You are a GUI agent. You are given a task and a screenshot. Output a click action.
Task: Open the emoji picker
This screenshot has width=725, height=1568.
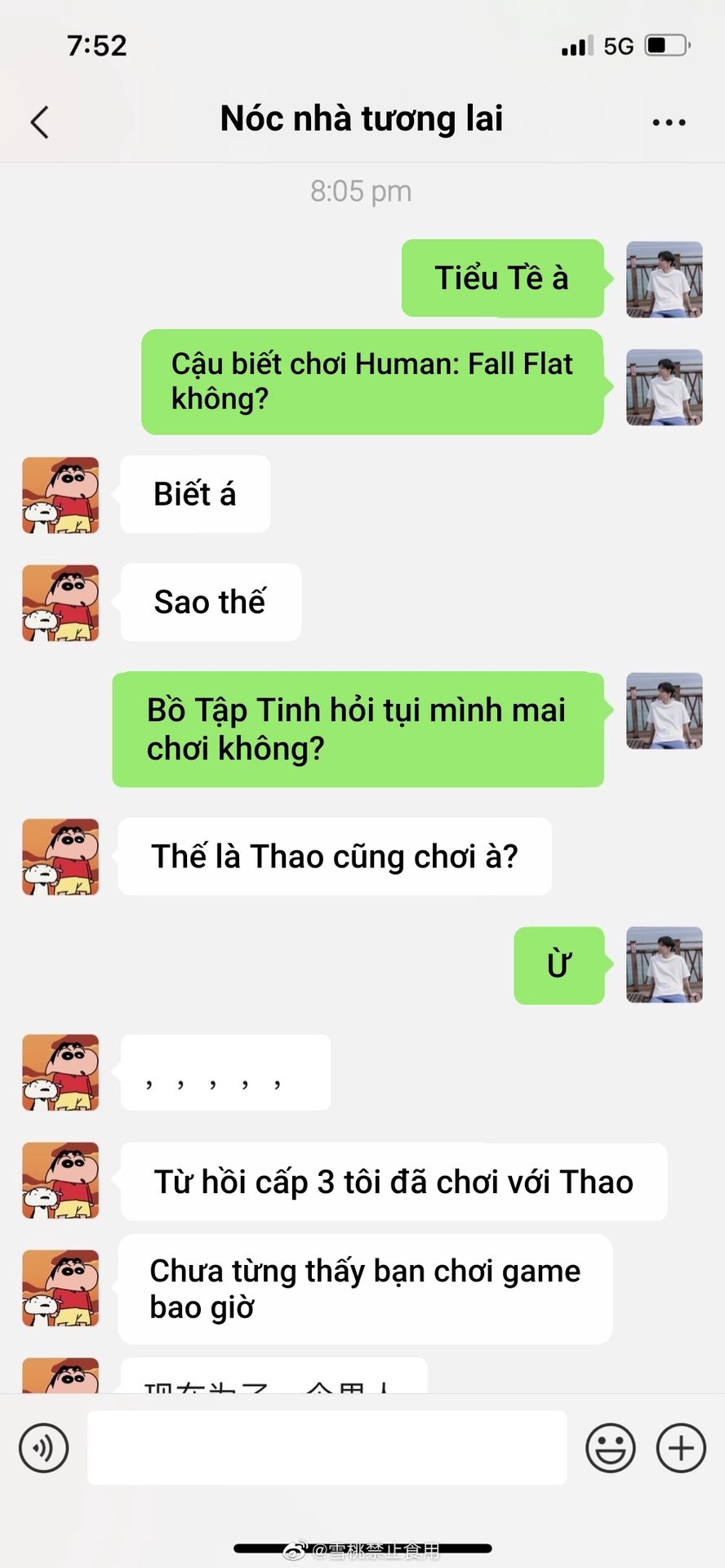[x=610, y=1448]
